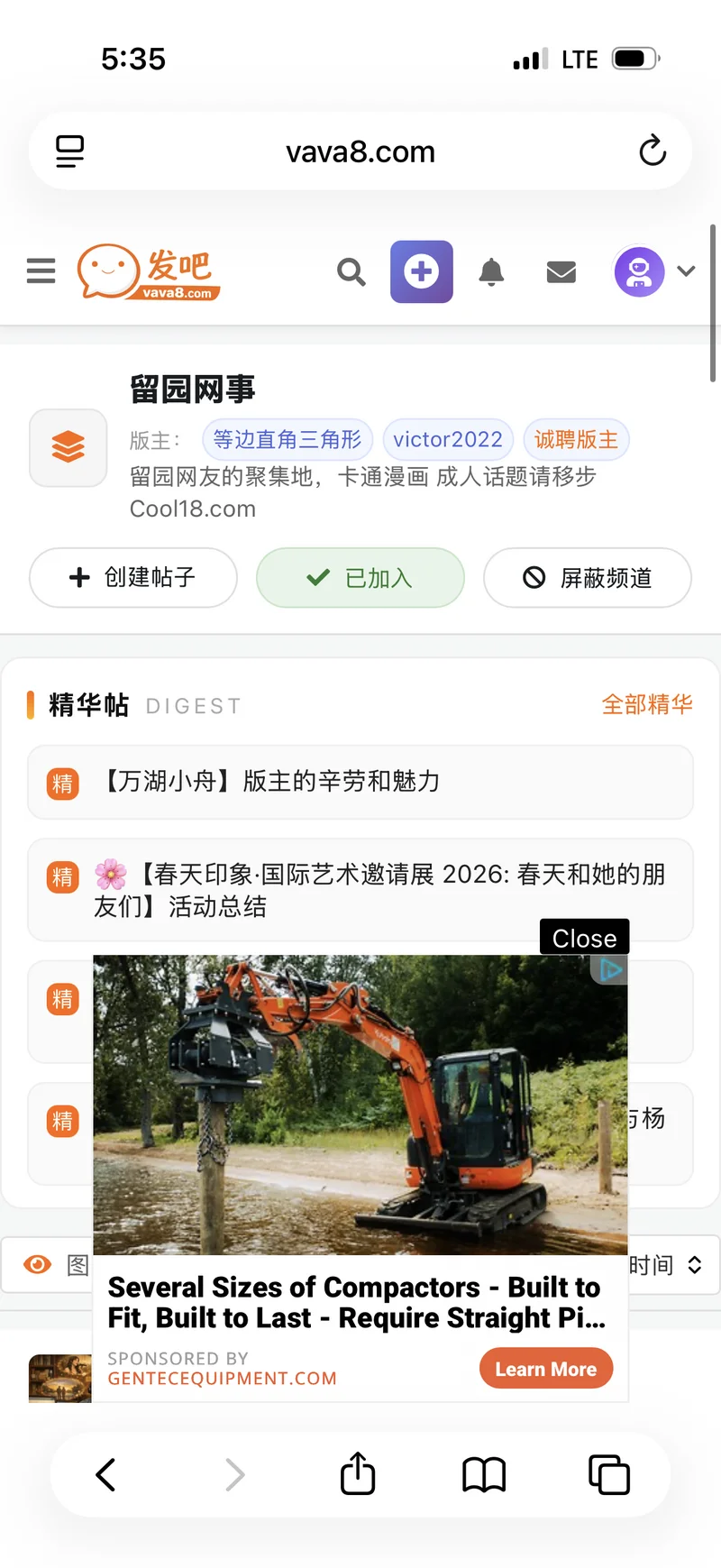Close the excavator advertisement
This screenshot has height=1568, width=721.
point(584,938)
